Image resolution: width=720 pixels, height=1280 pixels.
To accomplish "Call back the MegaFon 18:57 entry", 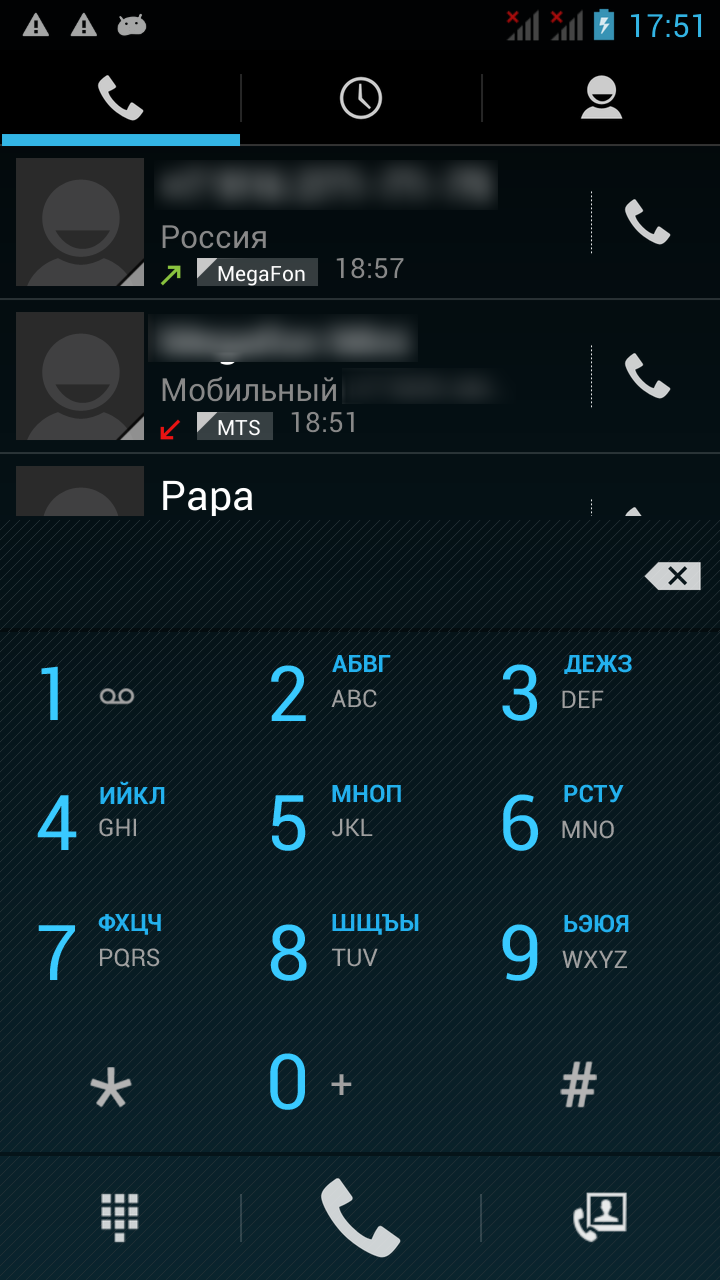I will coord(647,222).
